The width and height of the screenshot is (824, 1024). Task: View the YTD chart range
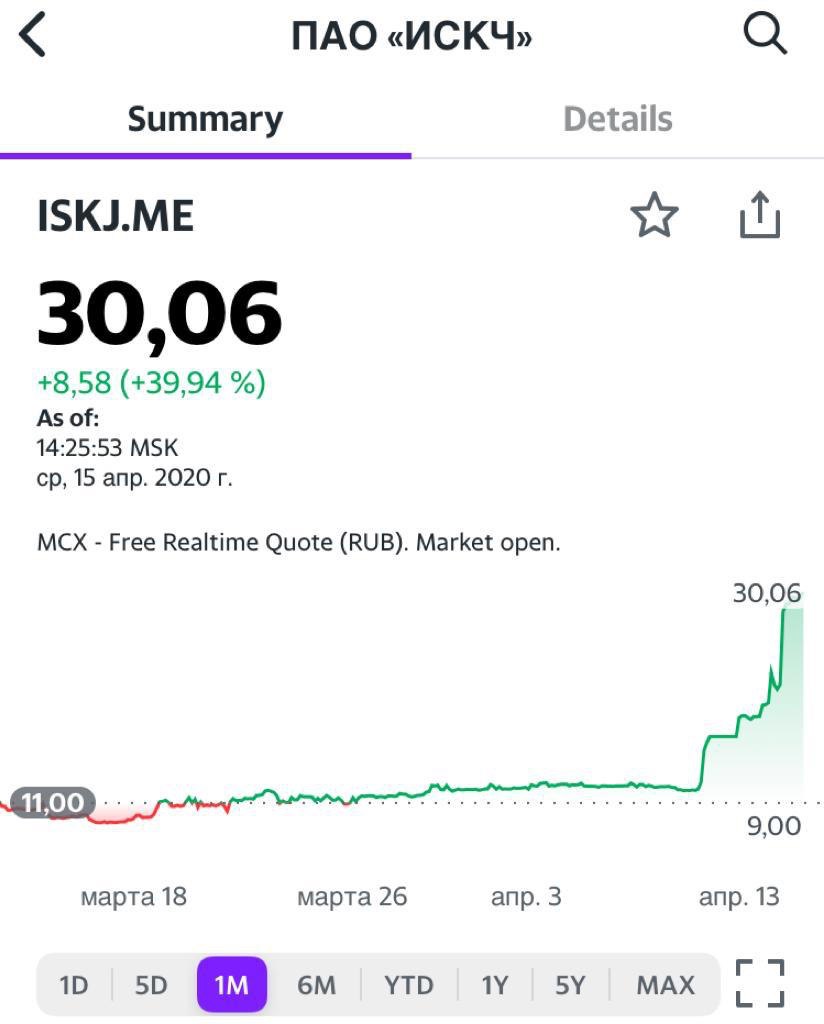click(409, 985)
